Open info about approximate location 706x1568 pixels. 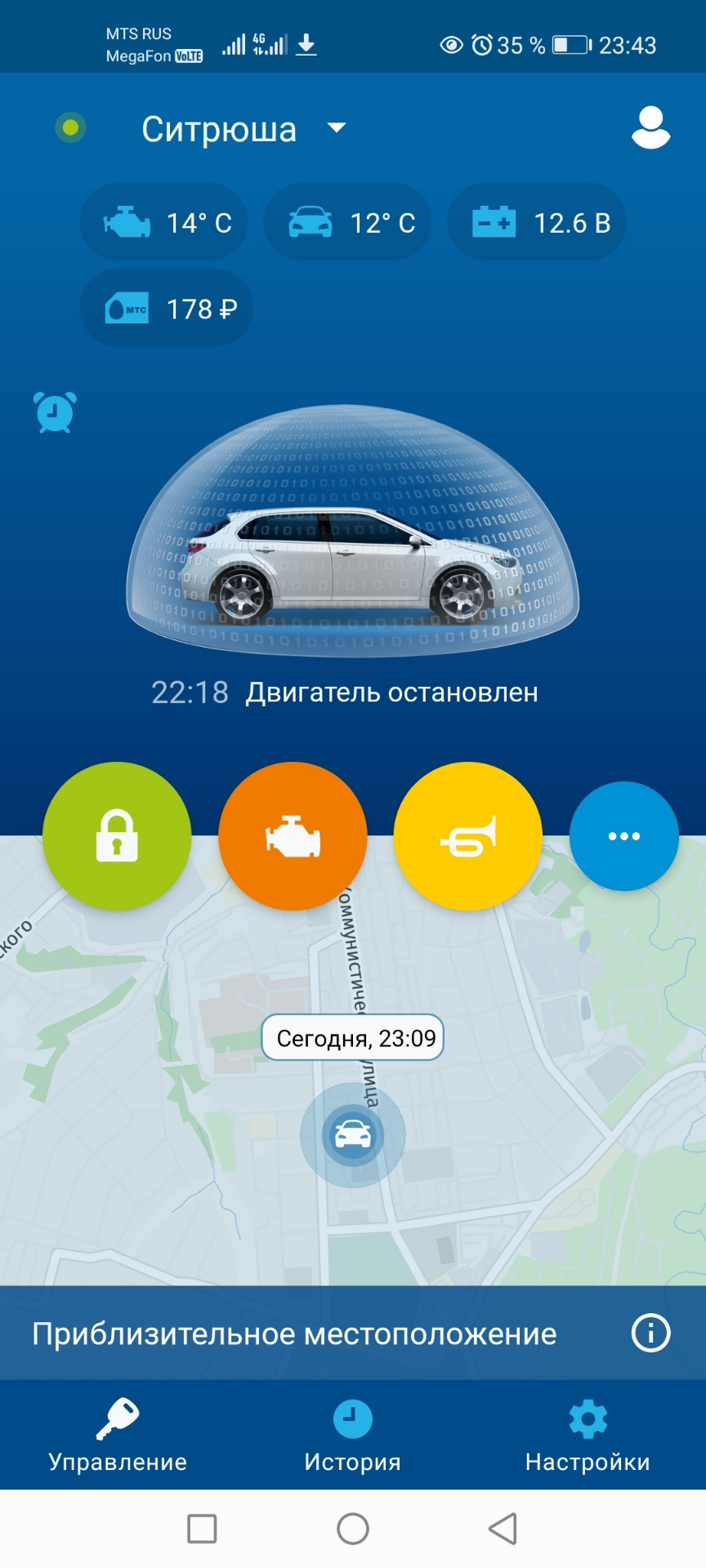point(650,1334)
